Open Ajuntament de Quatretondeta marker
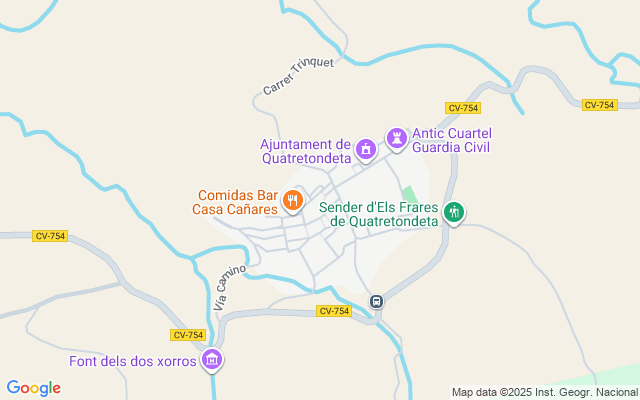 [366, 149]
